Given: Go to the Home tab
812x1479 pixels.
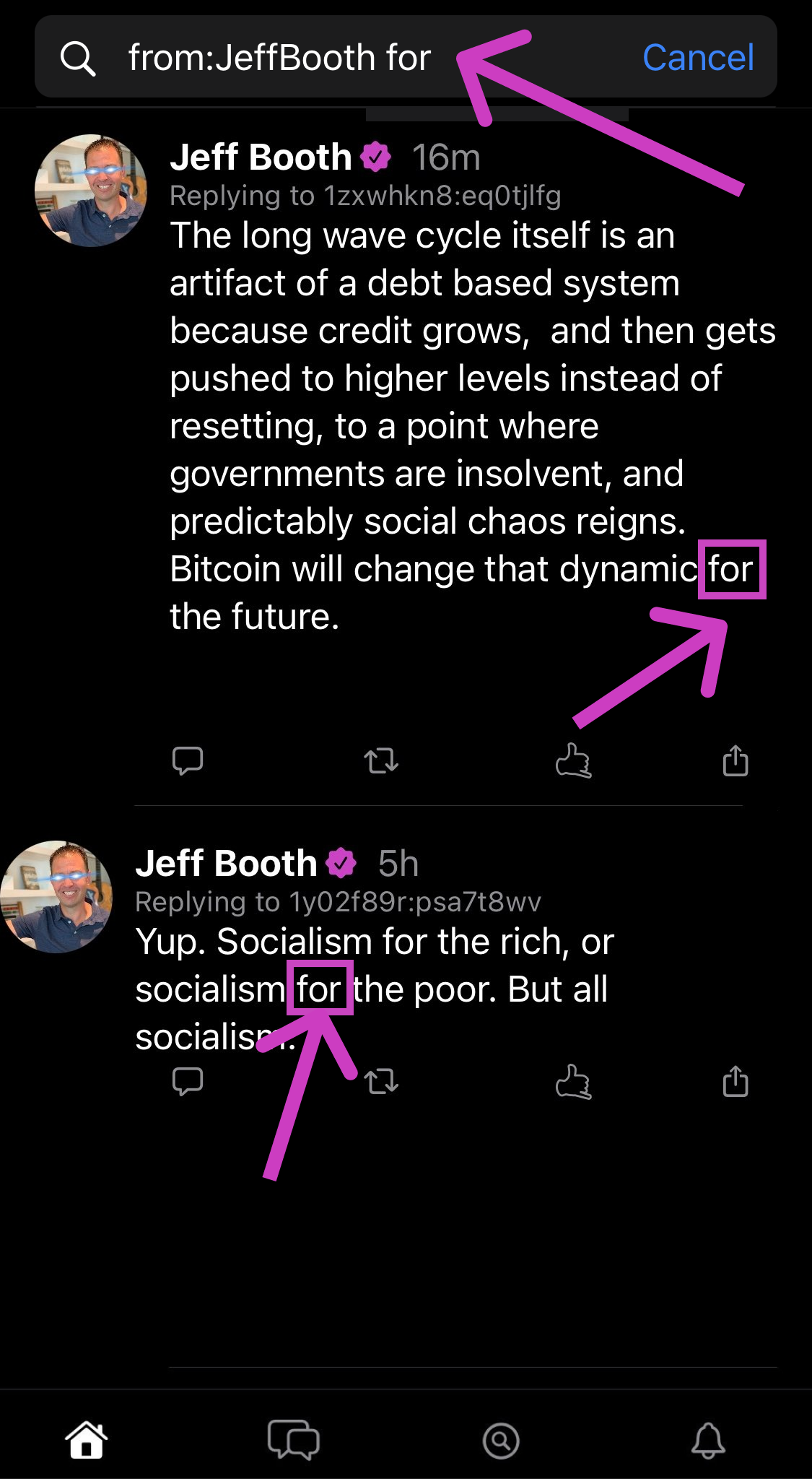Looking at the screenshot, I should pos(87,1440).
